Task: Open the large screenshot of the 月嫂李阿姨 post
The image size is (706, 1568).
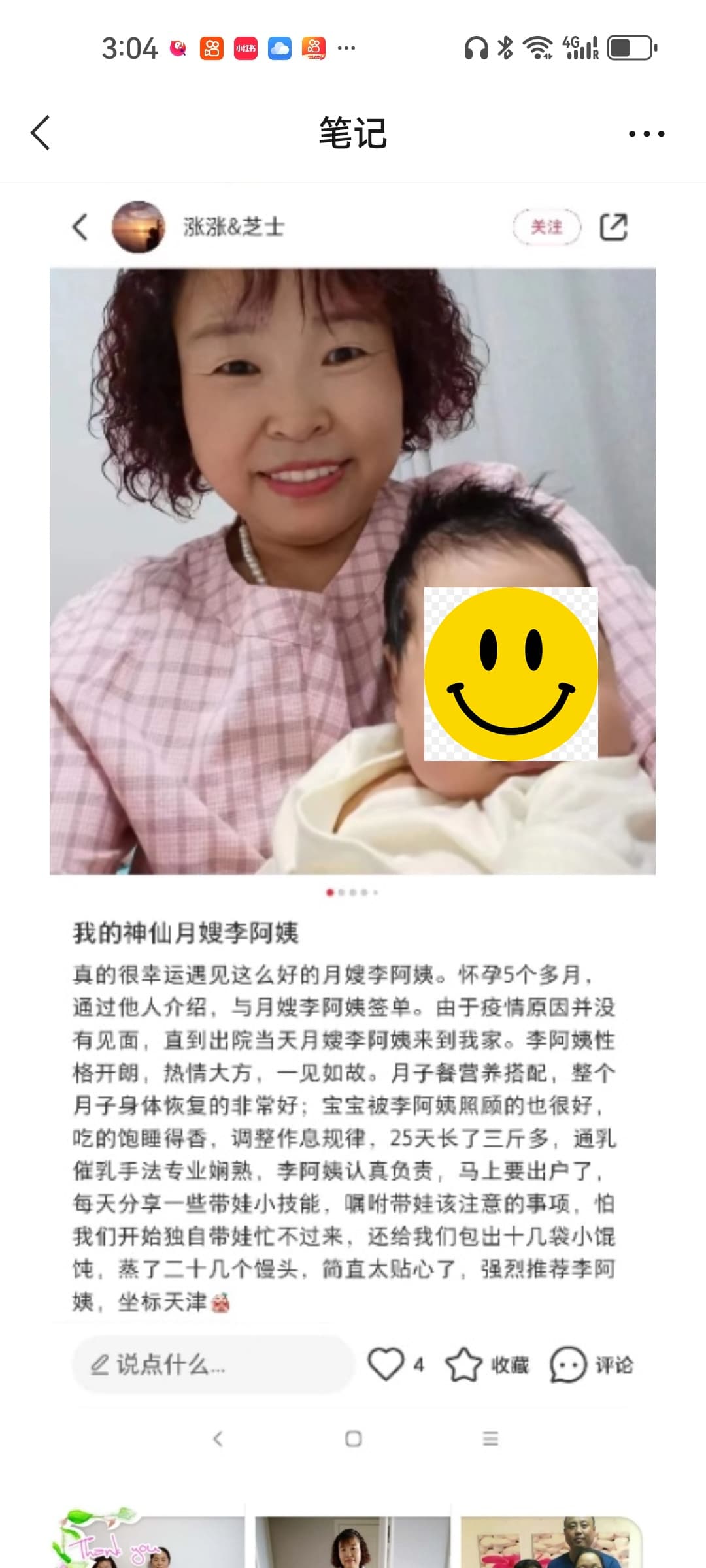Action: click(353, 784)
